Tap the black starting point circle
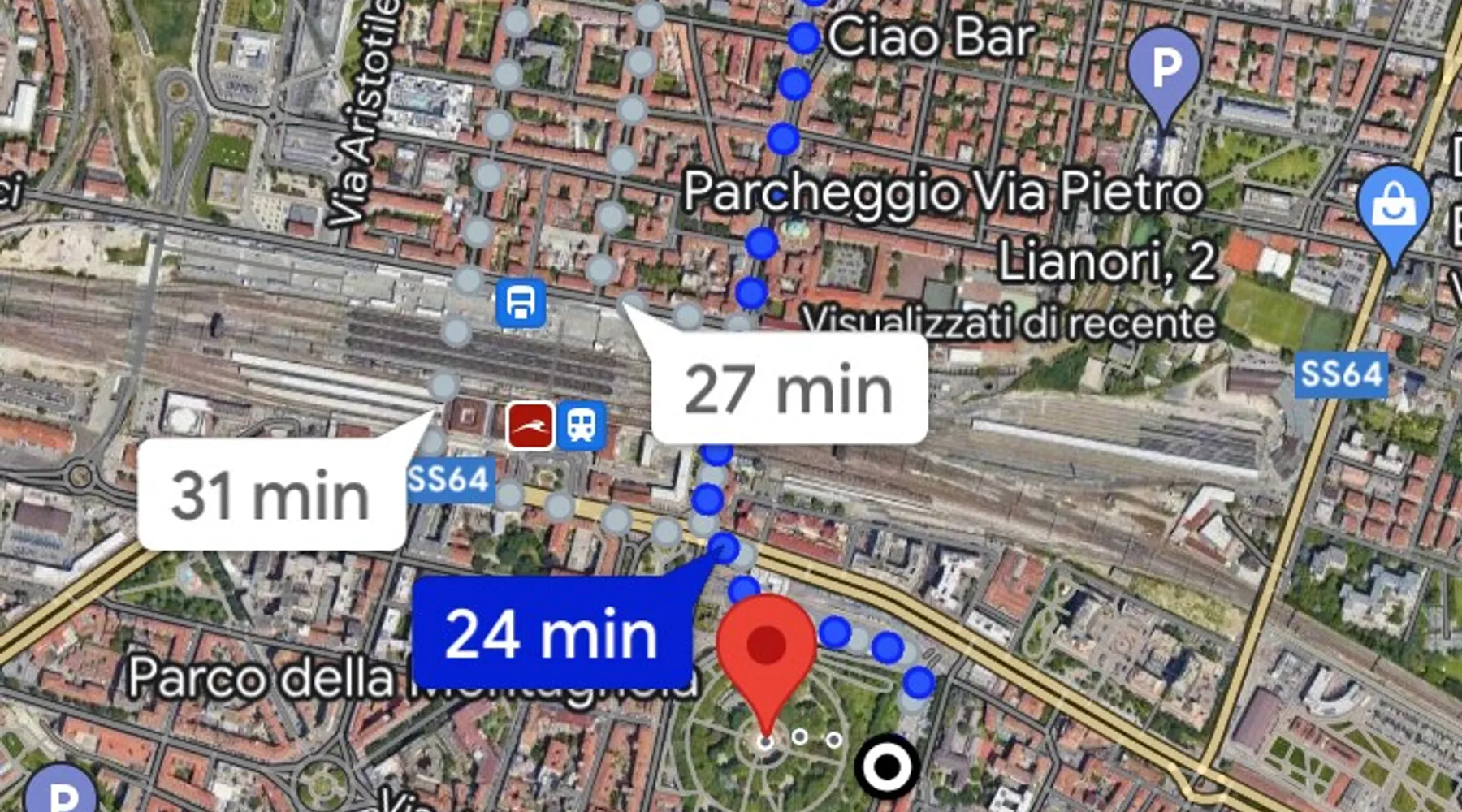The height and width of the screenshot is (812, 1462). [x=887, y=767]
